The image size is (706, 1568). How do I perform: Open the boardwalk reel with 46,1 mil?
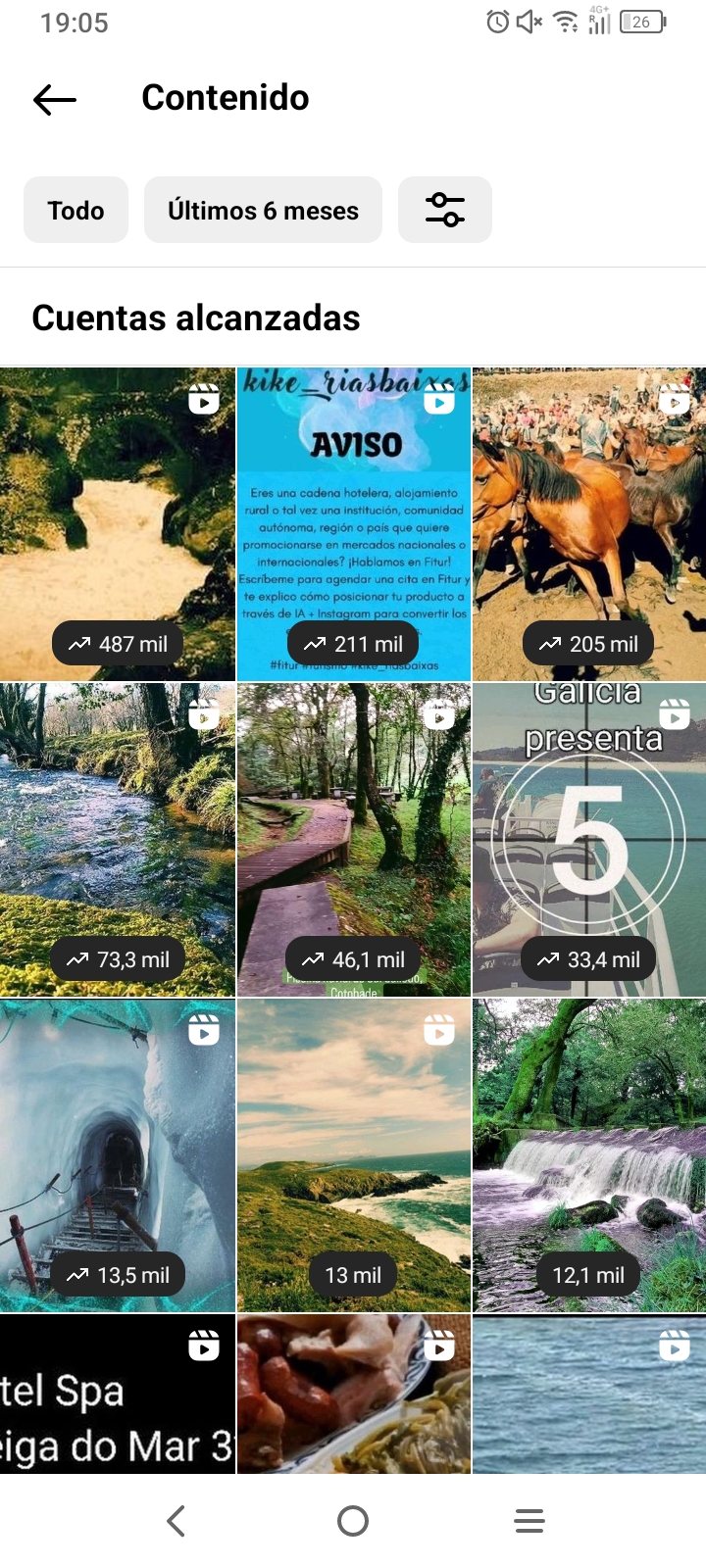tap(354, 840)
